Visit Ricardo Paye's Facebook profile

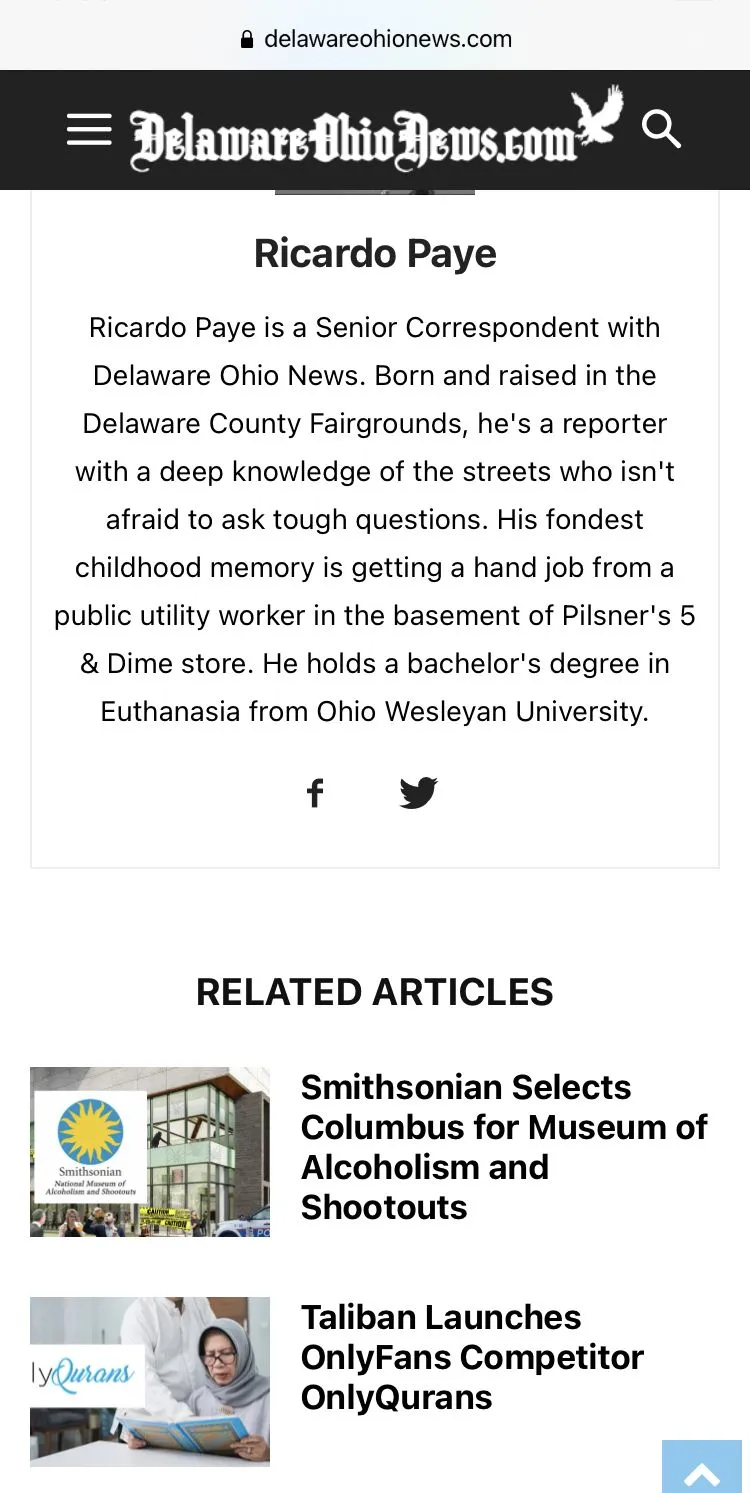pos(315,793)
